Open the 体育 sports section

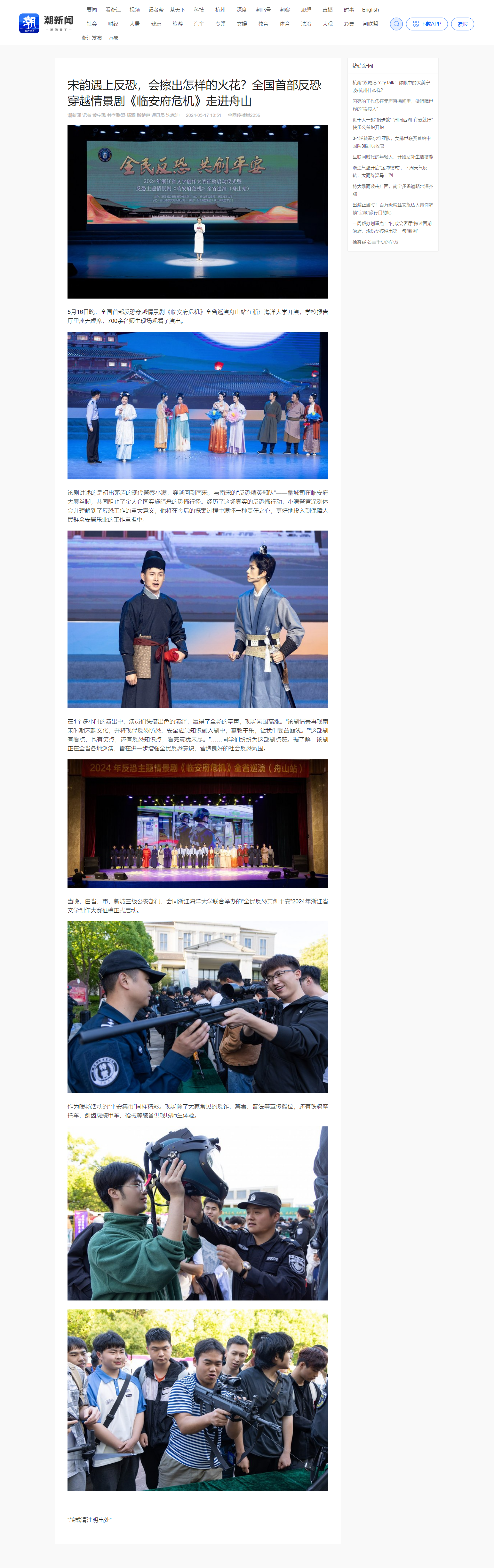click(285, 24)
